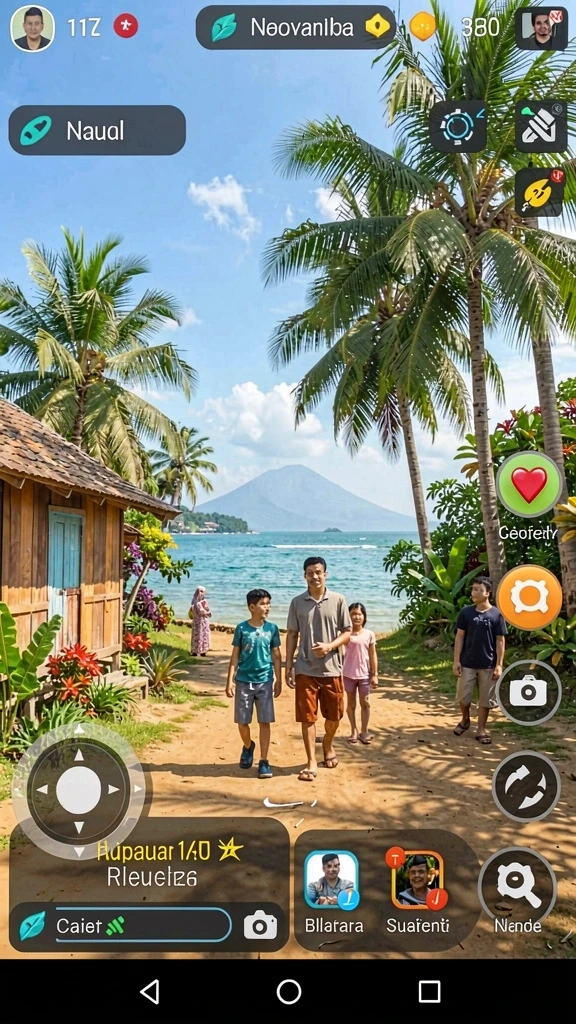
Task: Open the Naual chip
Action: (x=97, y=130)
